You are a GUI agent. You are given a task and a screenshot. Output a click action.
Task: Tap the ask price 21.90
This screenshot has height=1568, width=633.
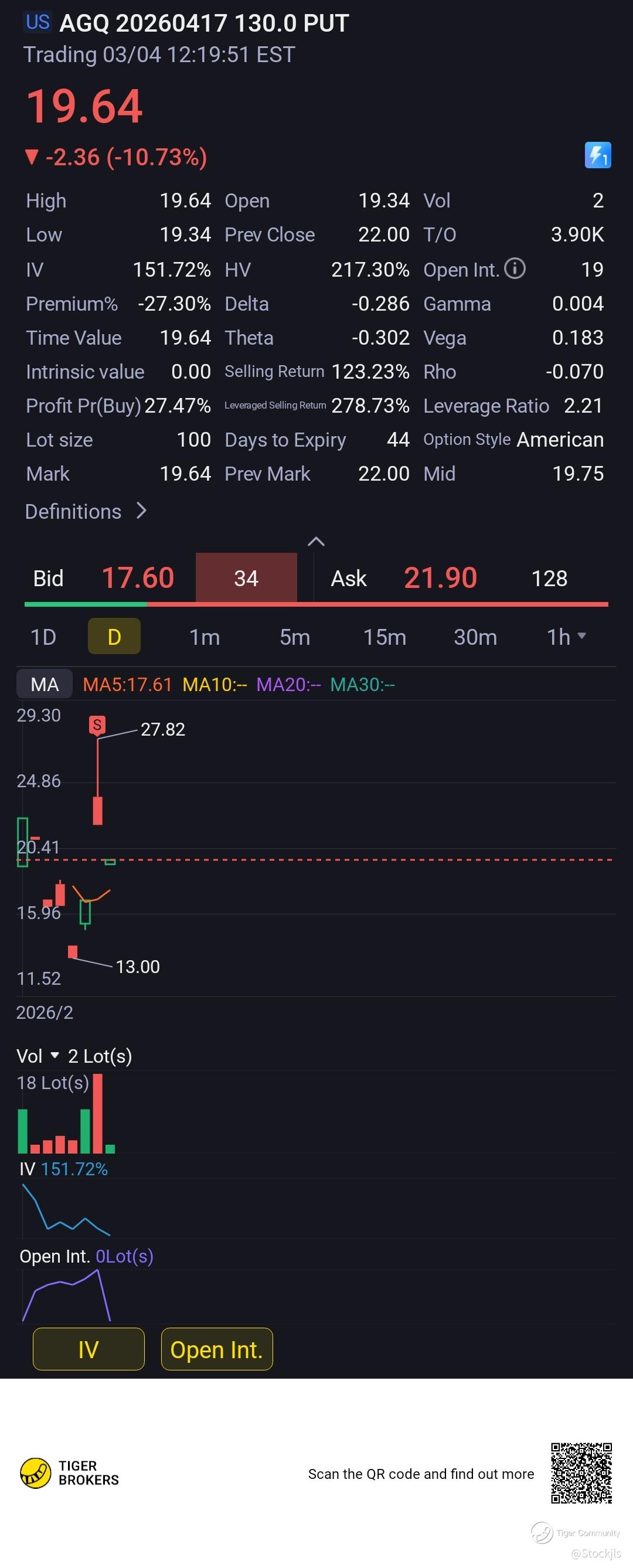pyautogui.click(x=440, y=577)
